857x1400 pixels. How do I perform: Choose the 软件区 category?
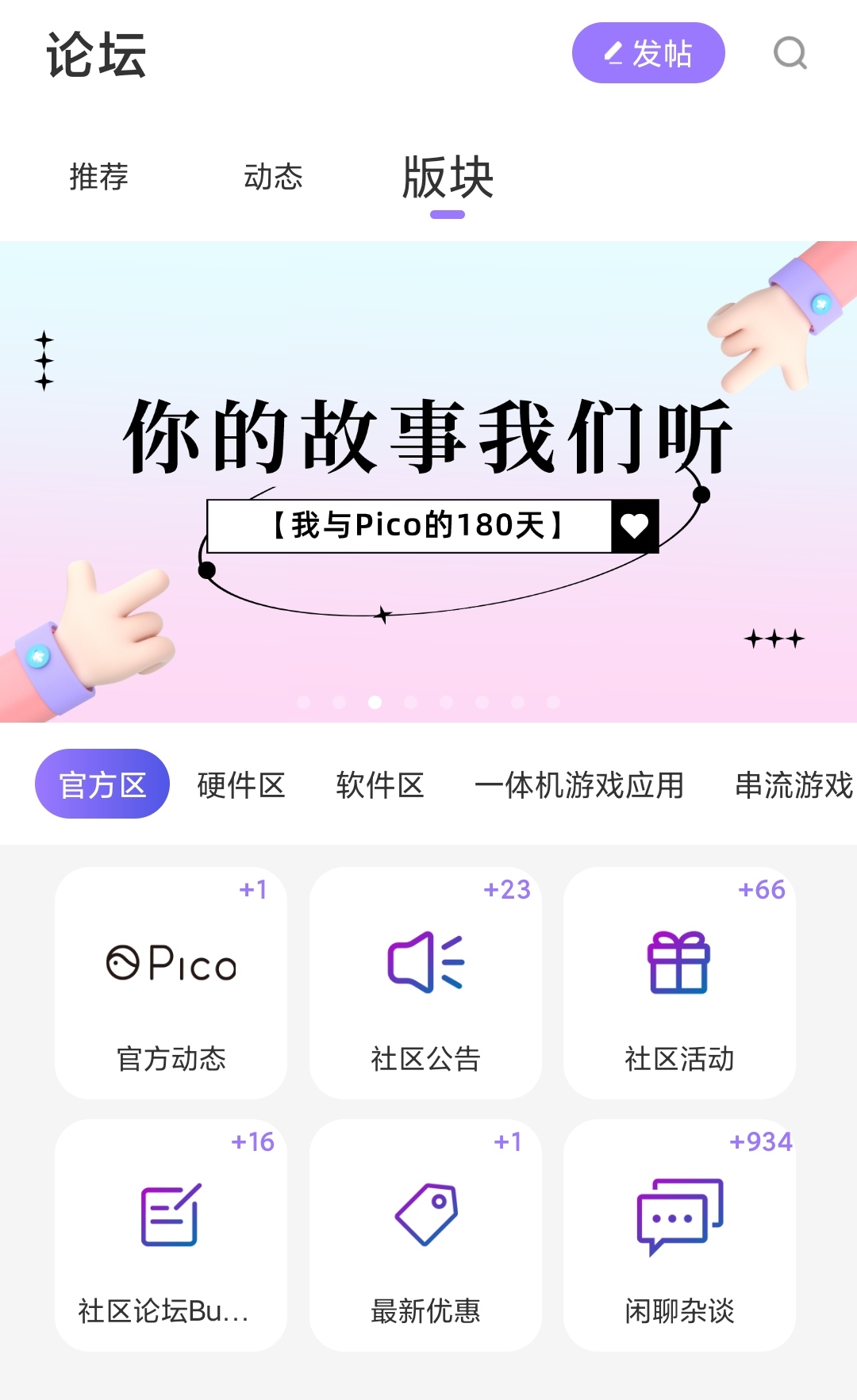coord(380,784)
